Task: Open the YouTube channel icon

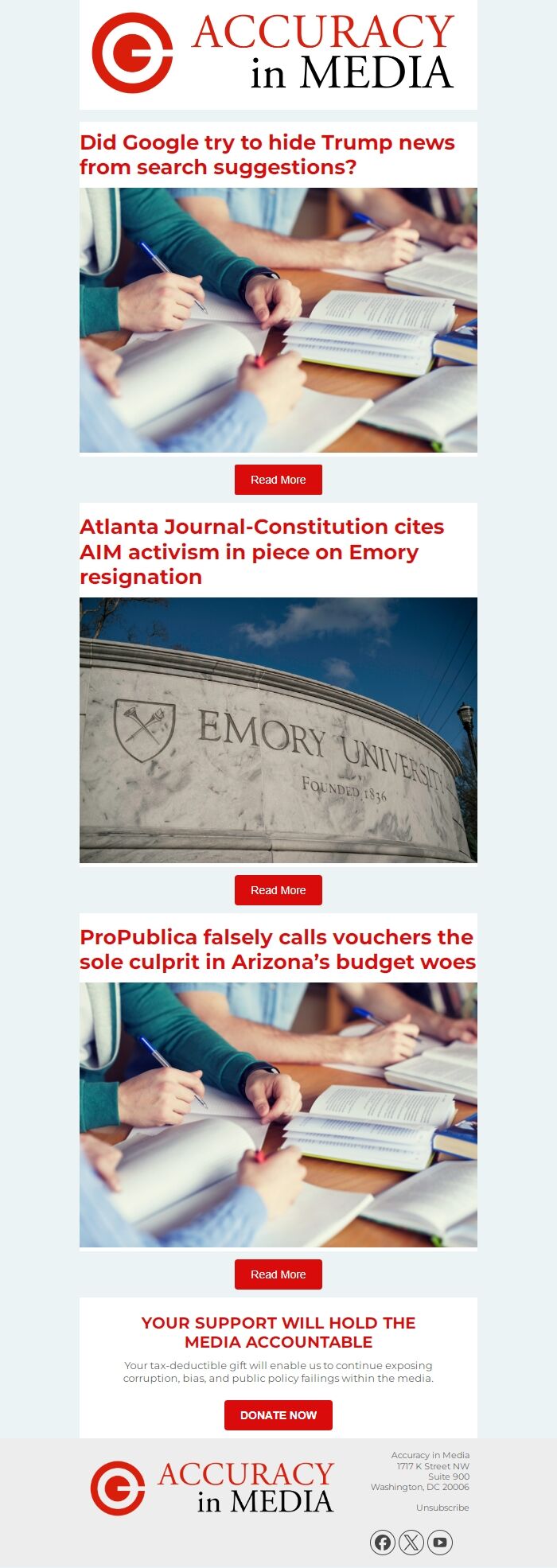Action: [440, 1543]
